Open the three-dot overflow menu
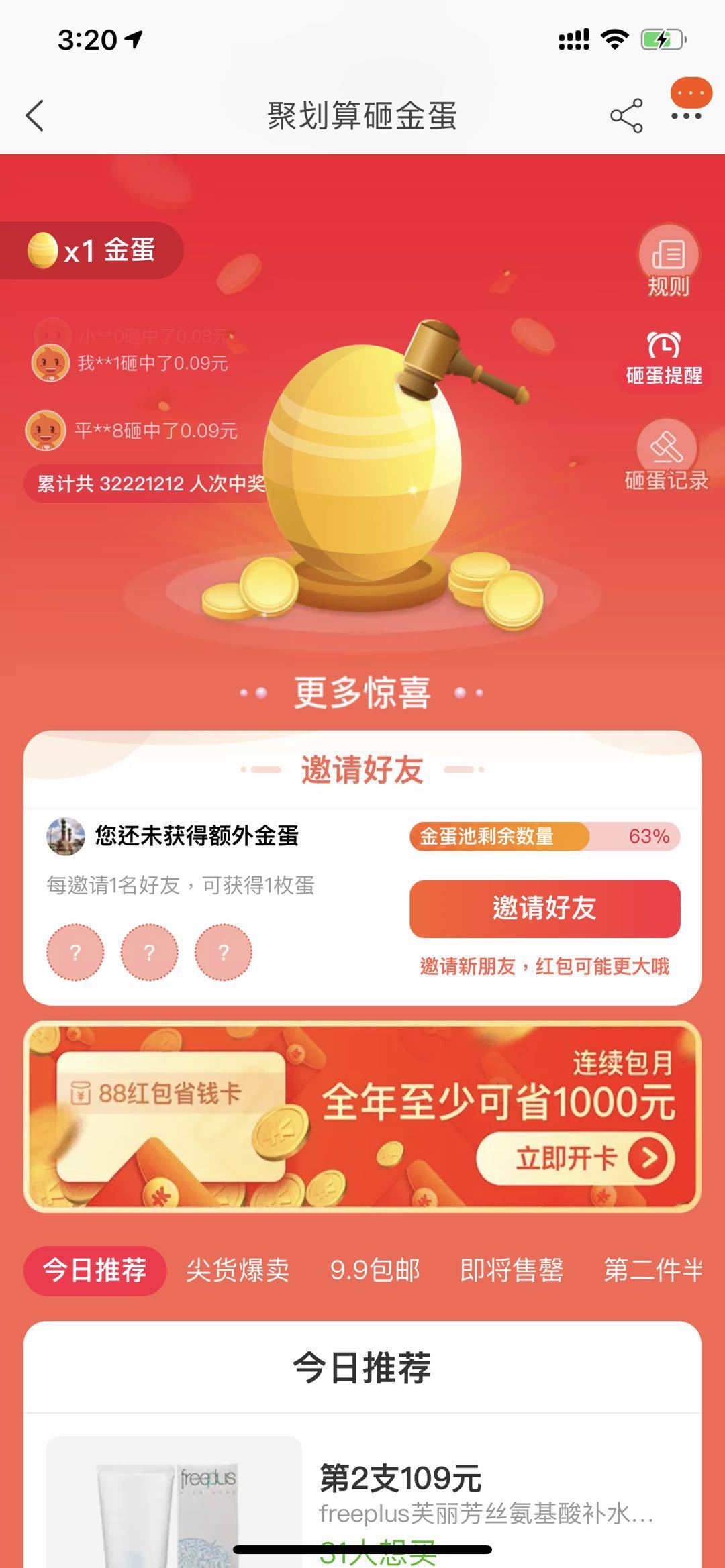725x1568 pixels. tap(686, 116)
